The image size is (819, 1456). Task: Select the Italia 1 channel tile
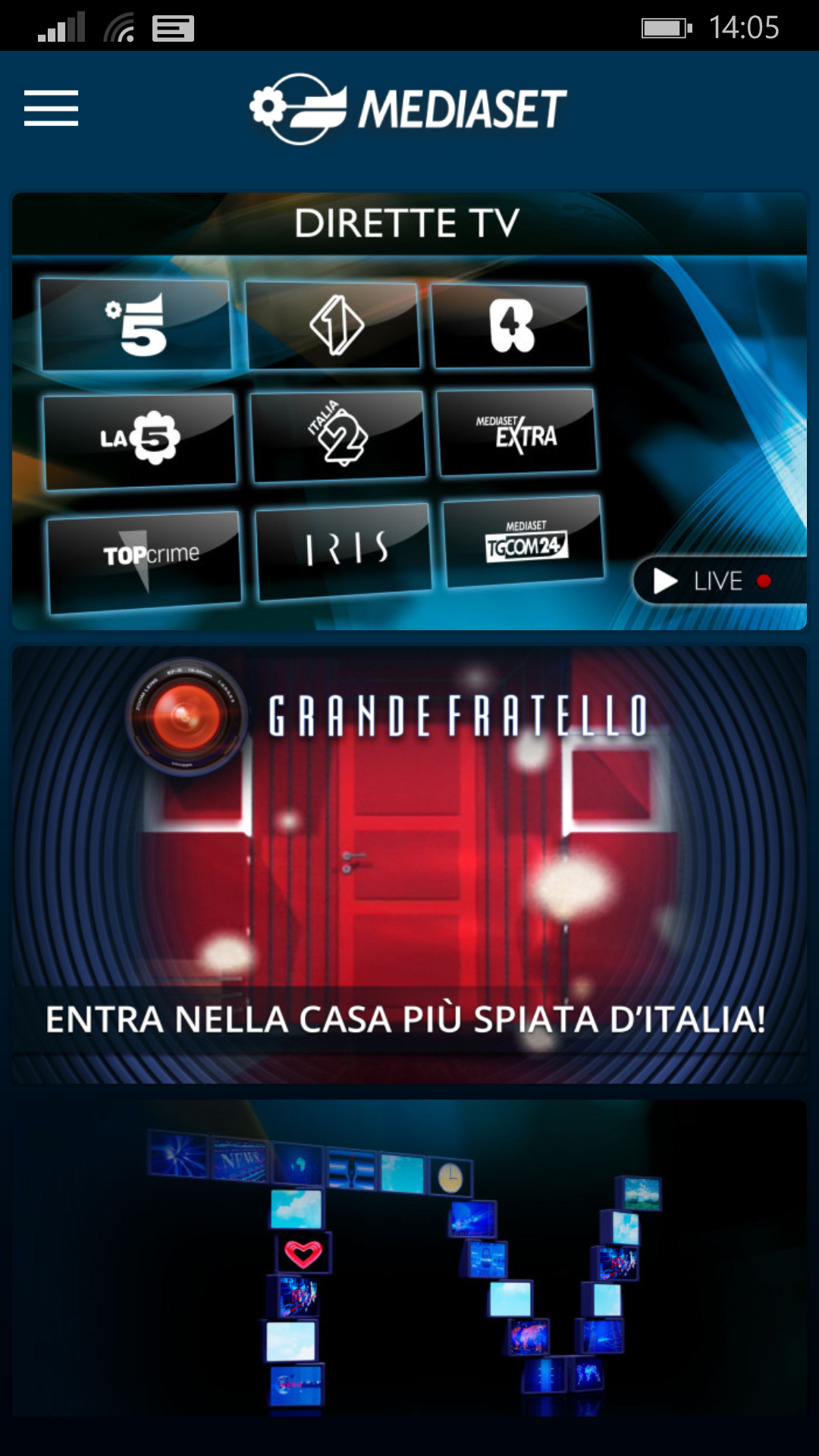333,325
